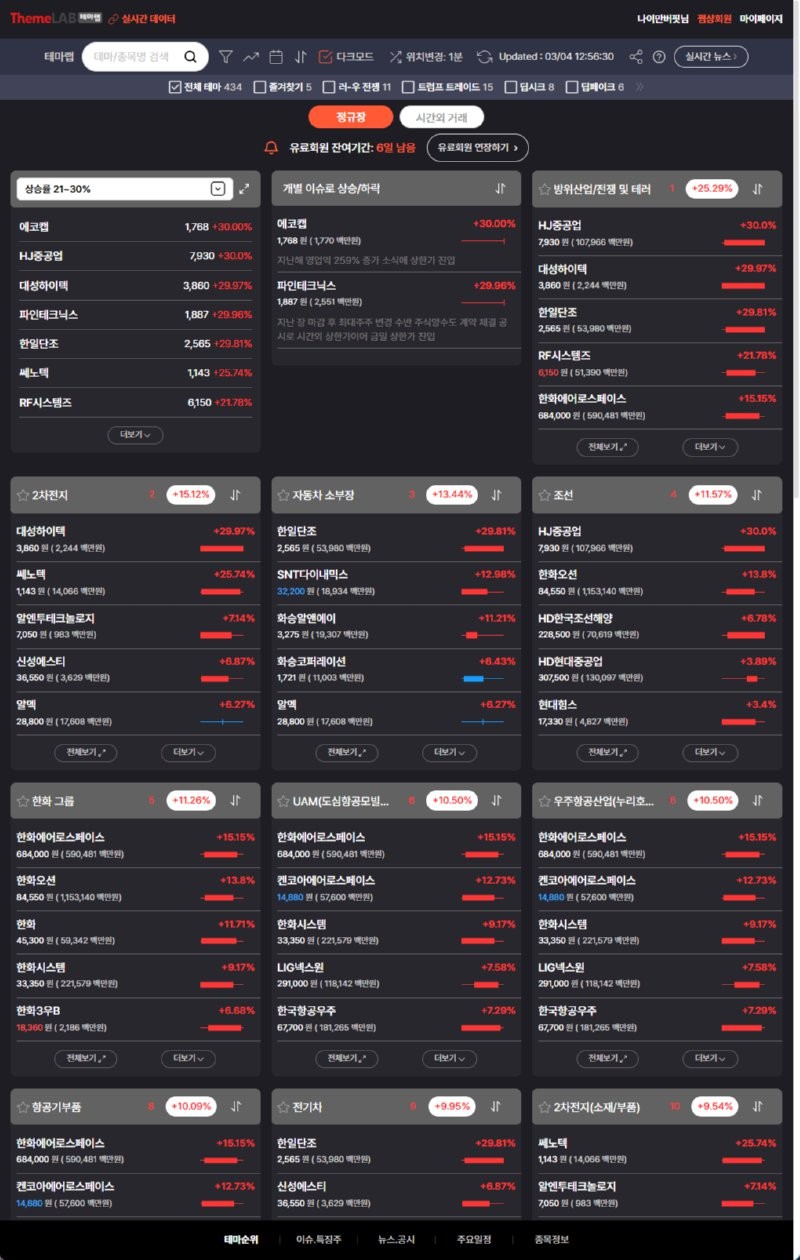
Task: Go to 이슈.특징주 bottom tab
Action: coord(318,1239)
